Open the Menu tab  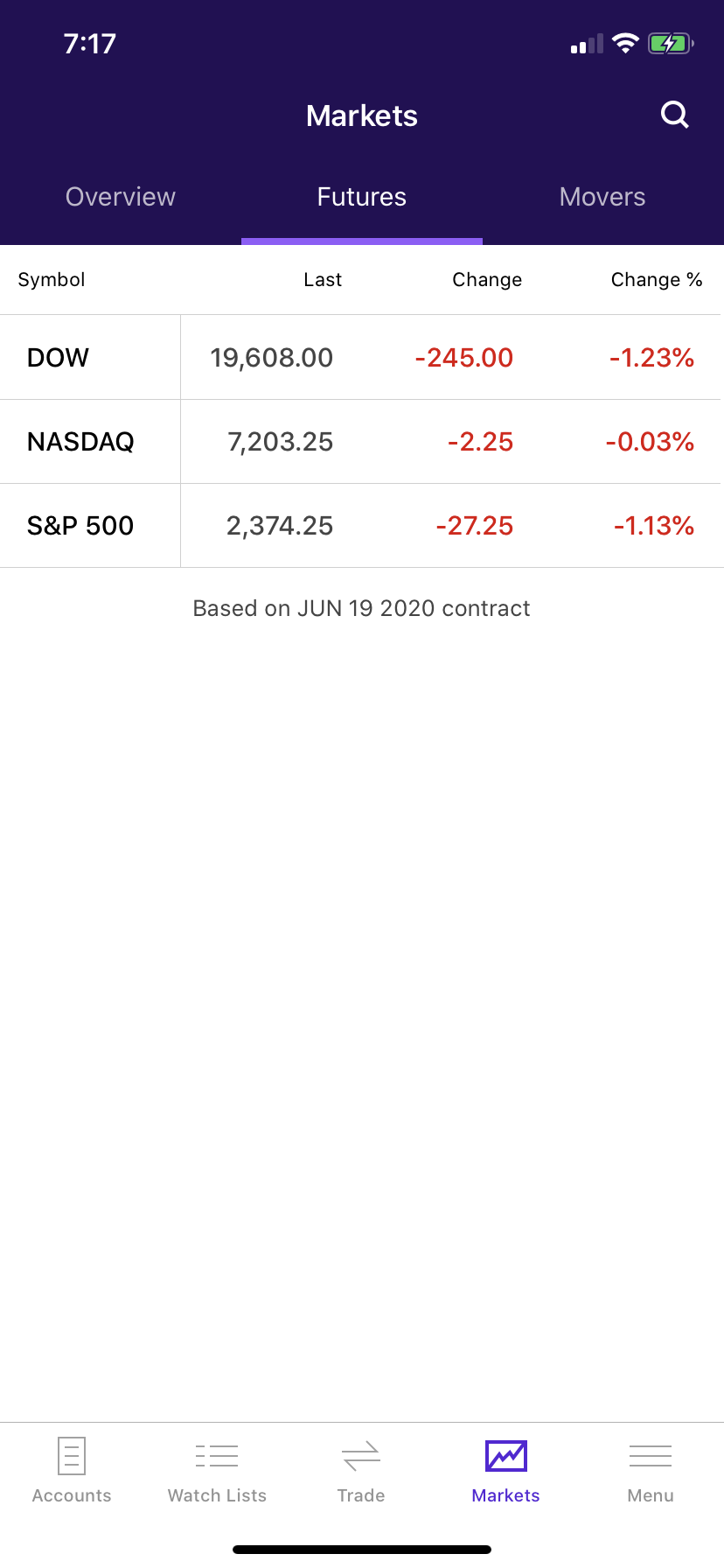point(651,1470)
